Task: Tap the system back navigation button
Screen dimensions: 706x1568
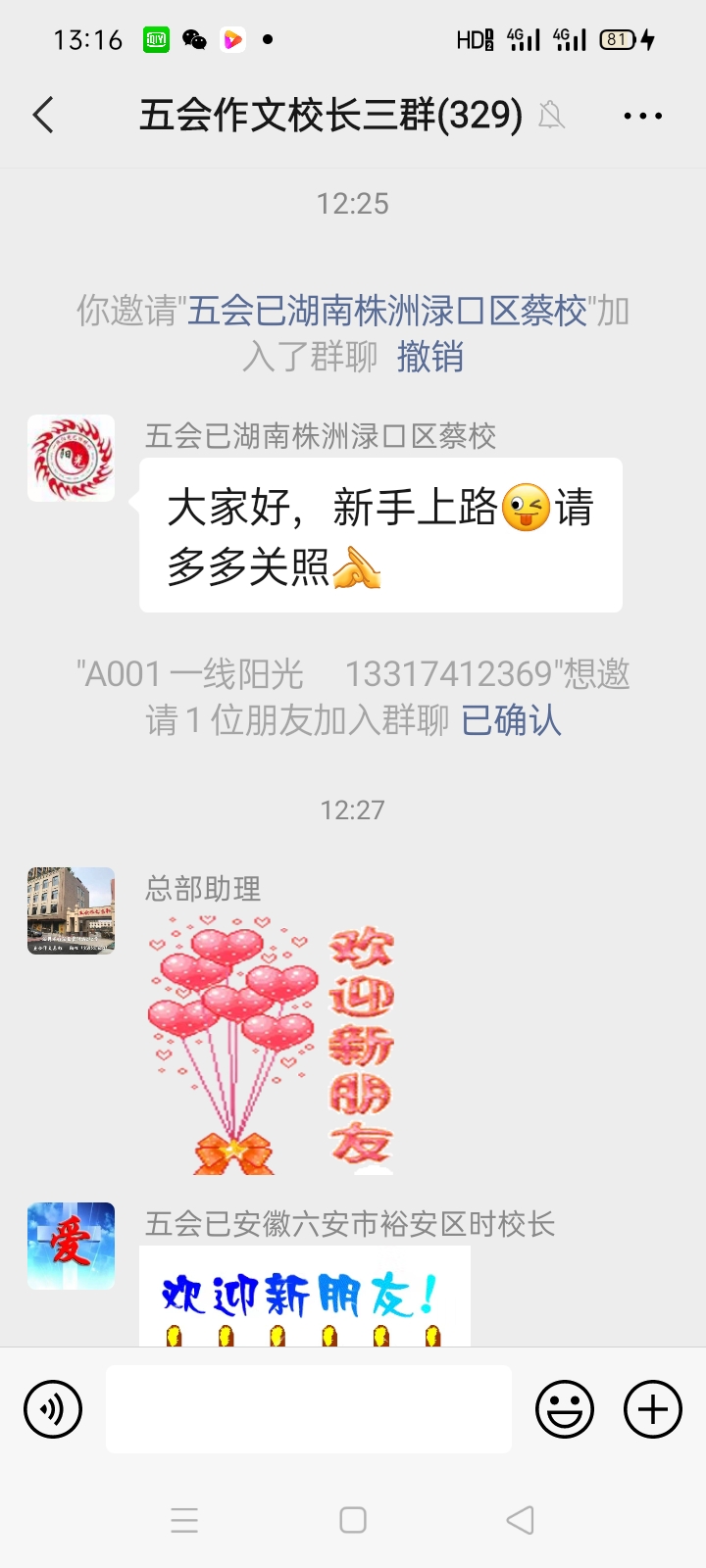Action: pos(520,1520)
